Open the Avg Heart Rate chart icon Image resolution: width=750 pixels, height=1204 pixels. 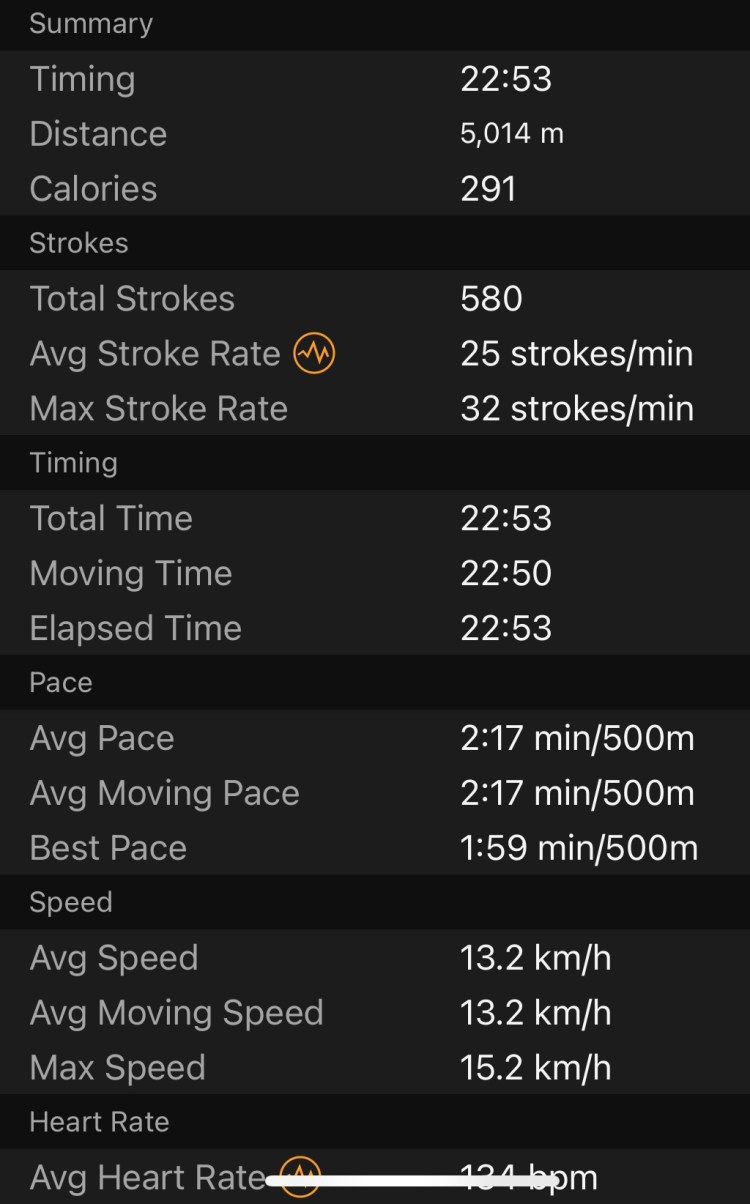click(299, 1176)
